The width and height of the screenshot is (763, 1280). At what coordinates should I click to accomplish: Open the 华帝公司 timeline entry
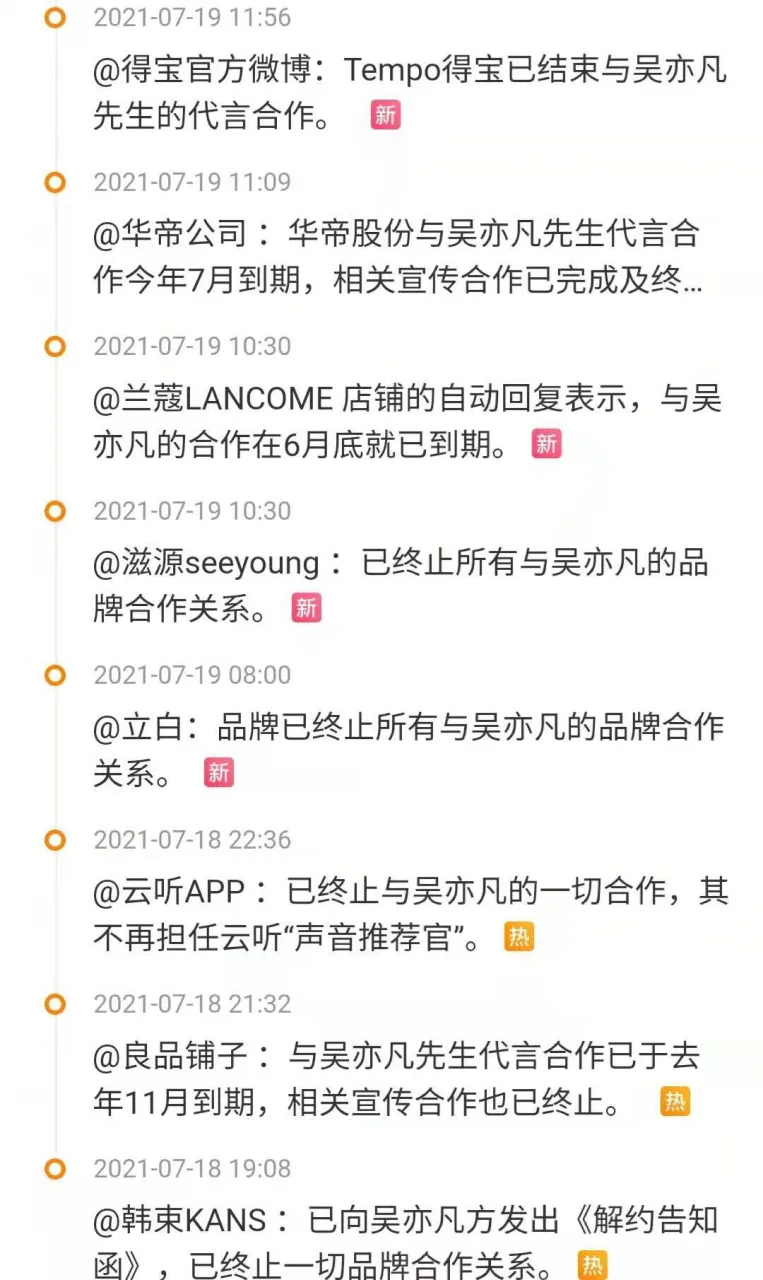coord(400,257)
